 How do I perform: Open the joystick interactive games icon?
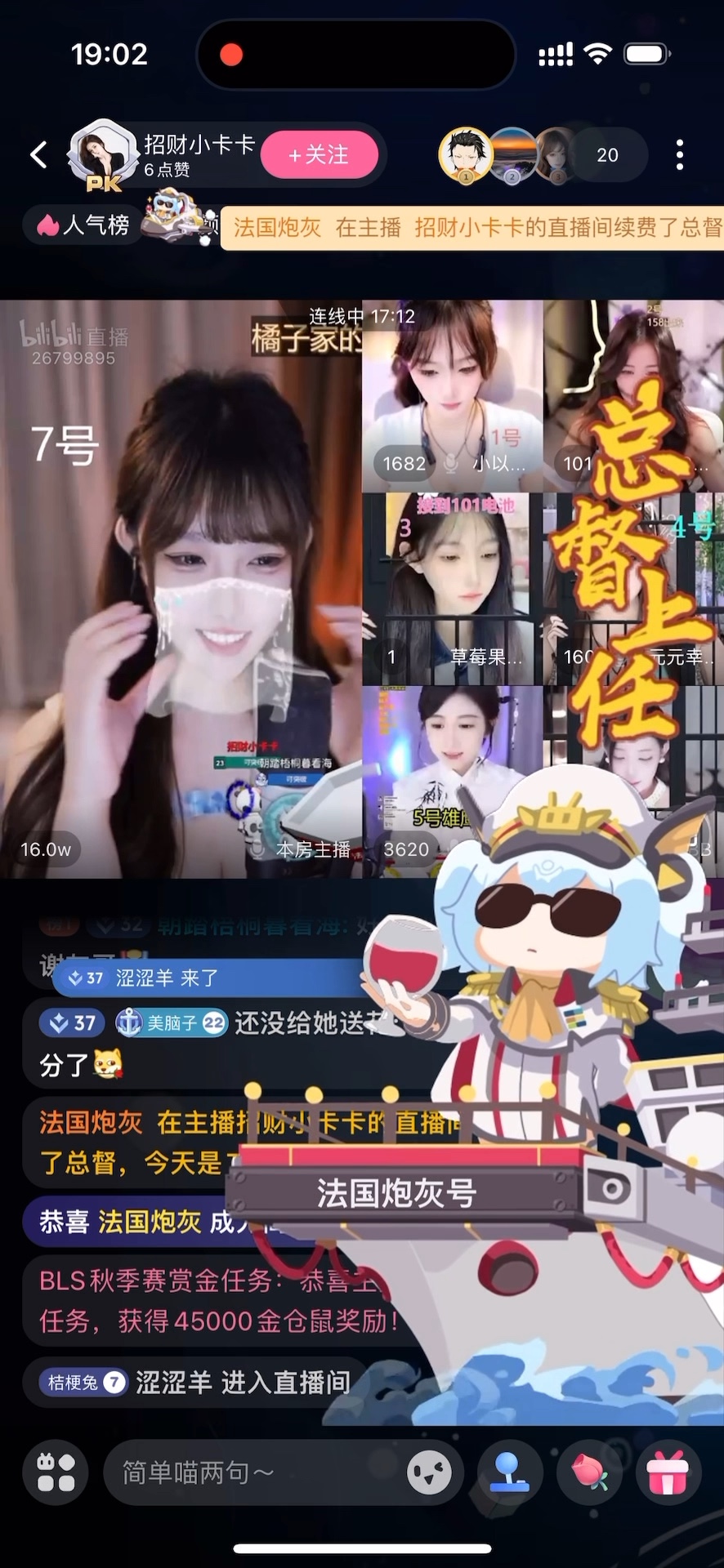point(510,1472)
